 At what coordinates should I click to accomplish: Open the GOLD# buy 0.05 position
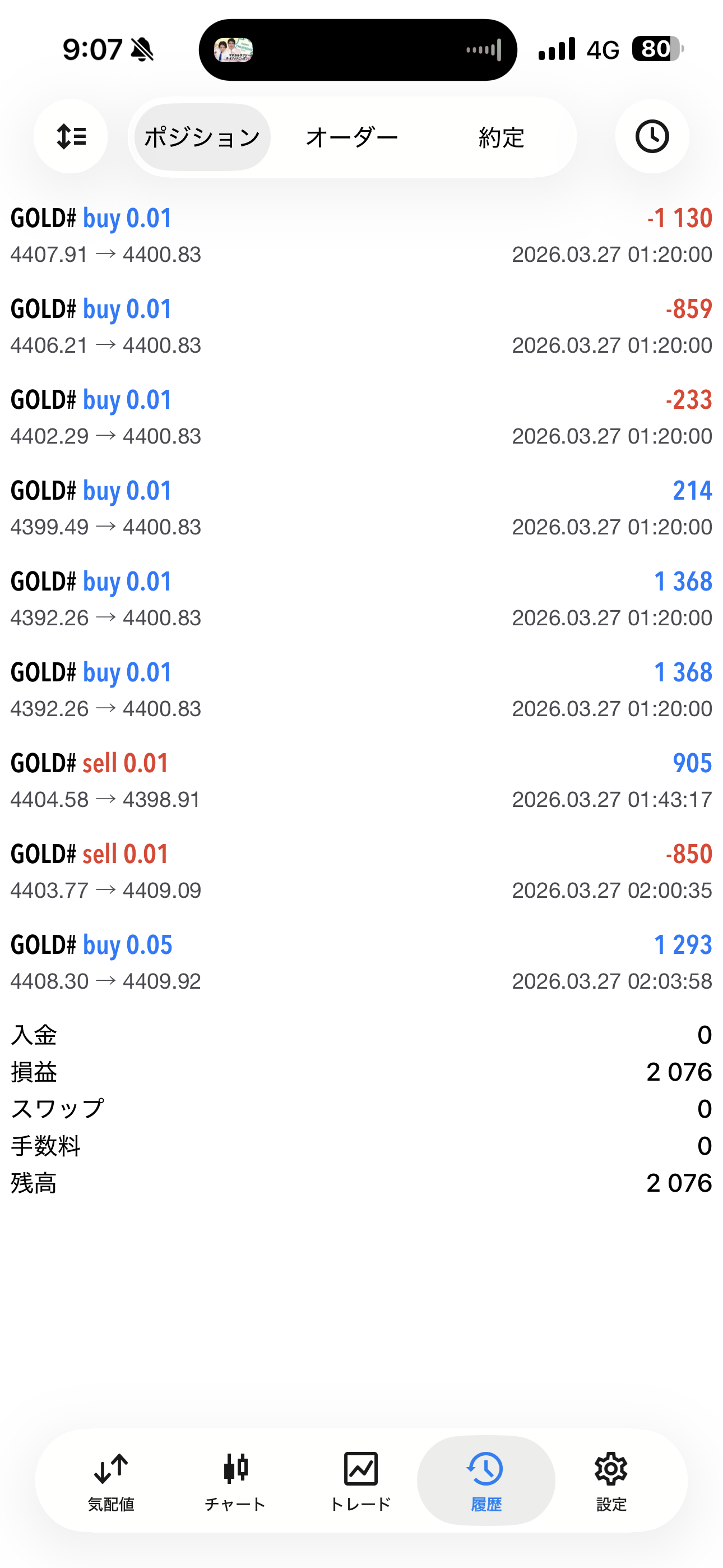click(x=361, y=962)
